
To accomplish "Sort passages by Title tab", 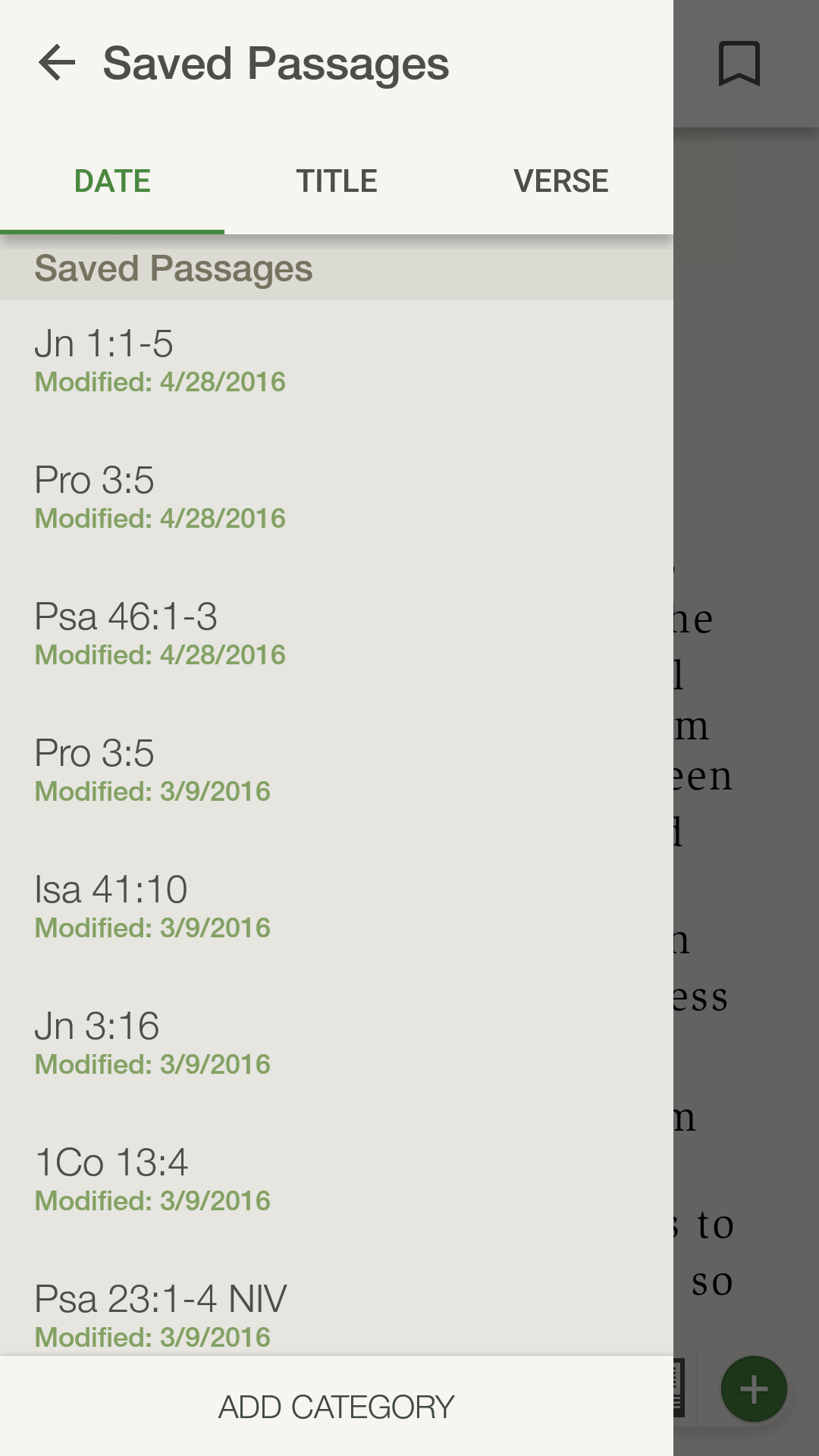I will click(x=337, y=181).
